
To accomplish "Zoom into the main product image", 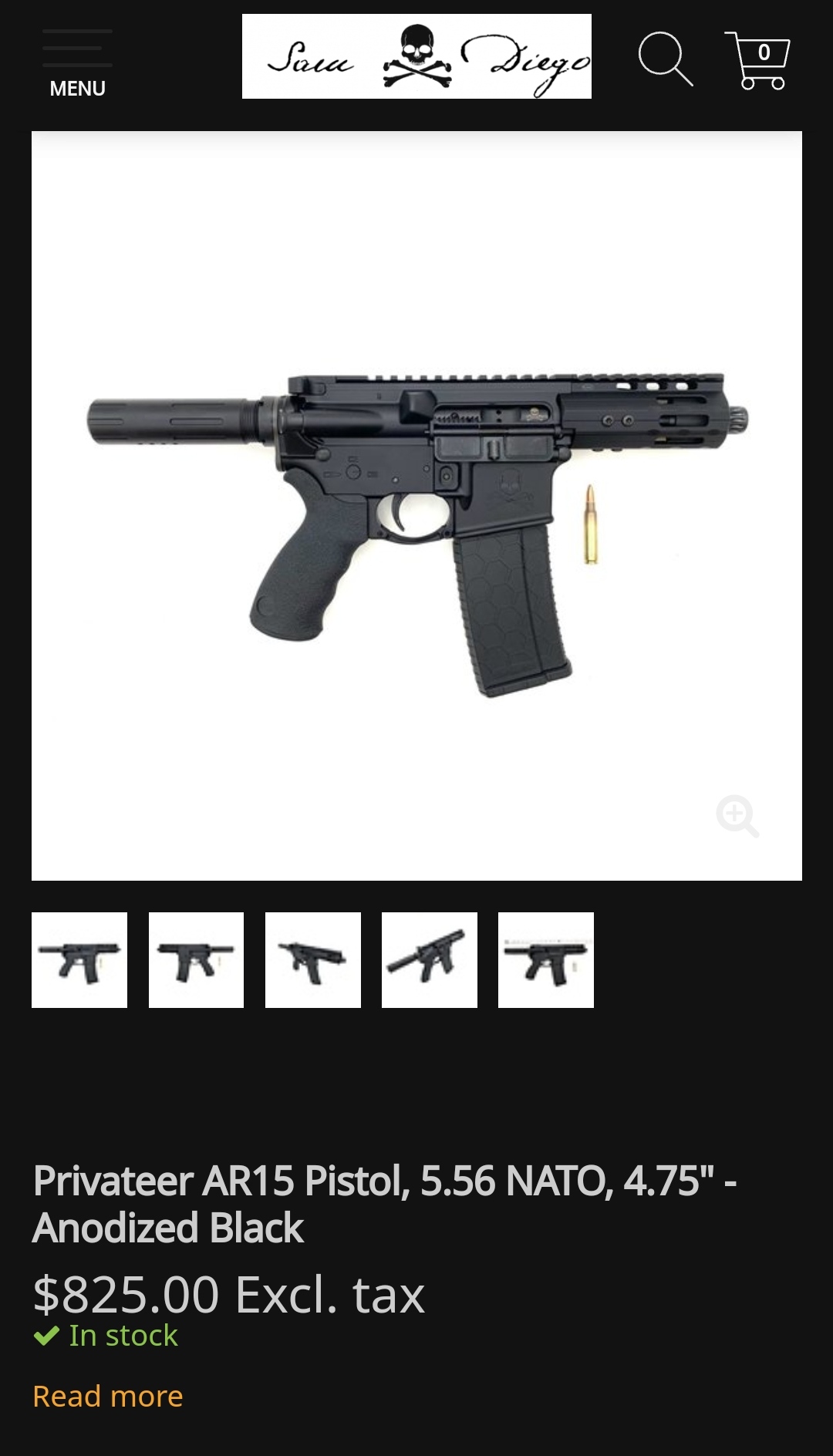I will [737, 816].
